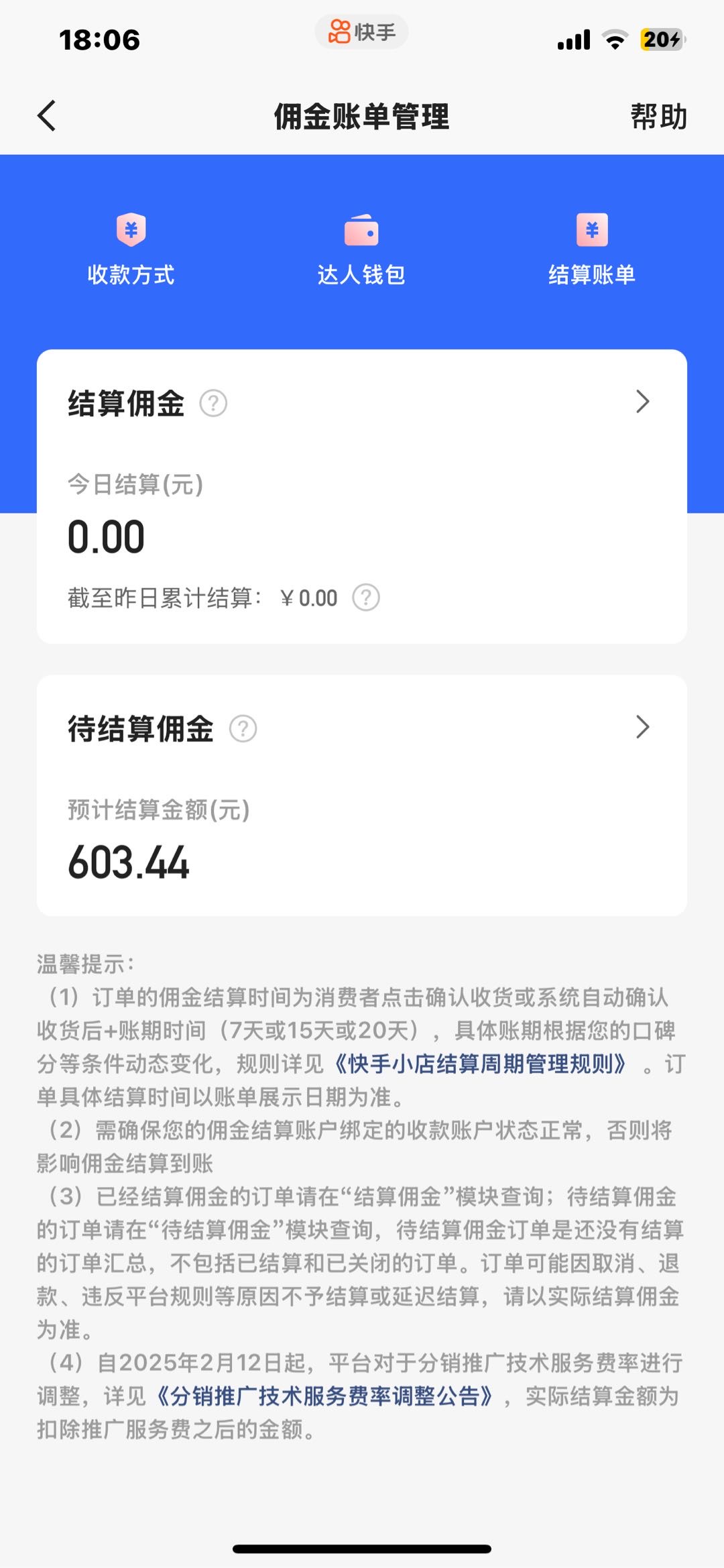This screenshot has width=724, height=1568.
Task: Expand the 结算佣金 card via its chevron
Action: (x=644, y=402)
